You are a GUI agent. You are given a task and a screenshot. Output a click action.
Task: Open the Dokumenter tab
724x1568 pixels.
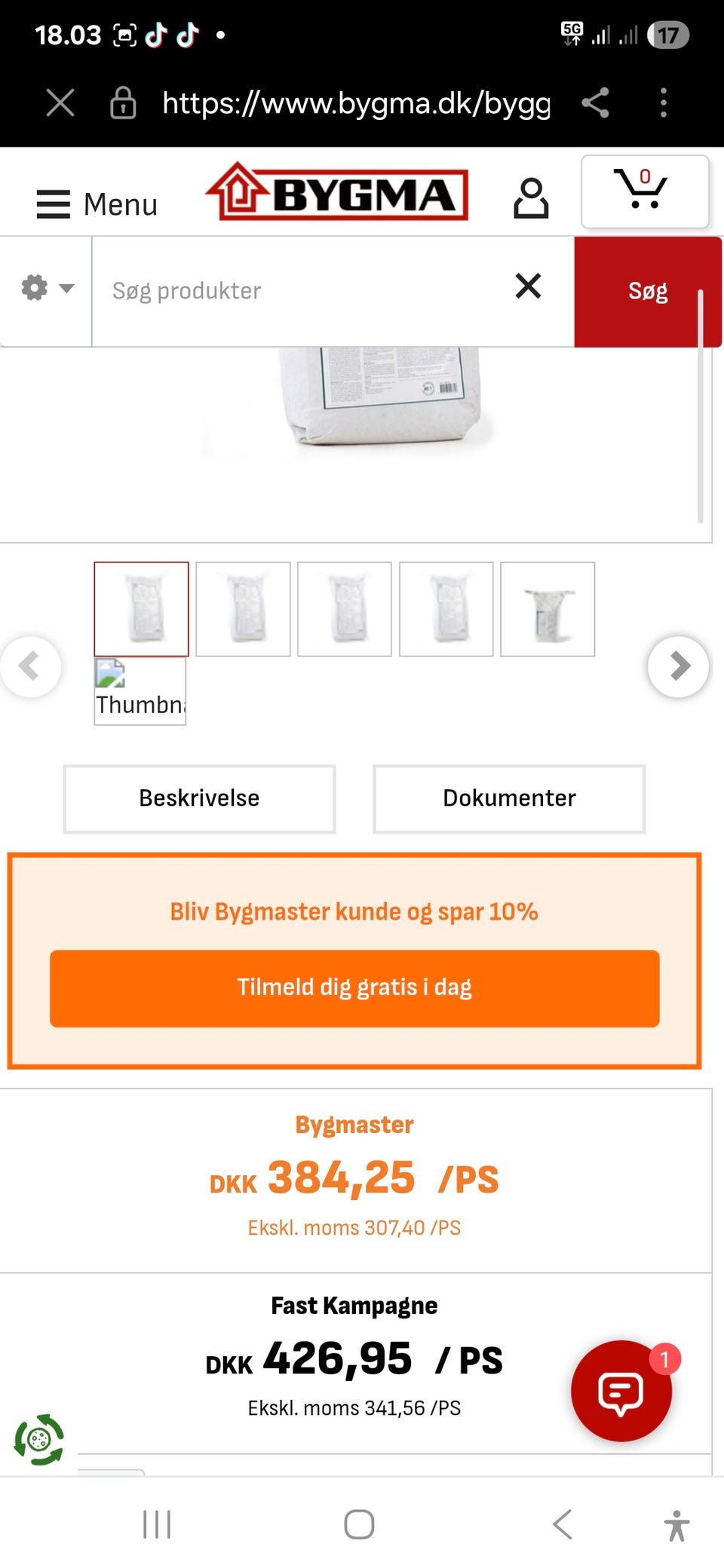(508, 798)
